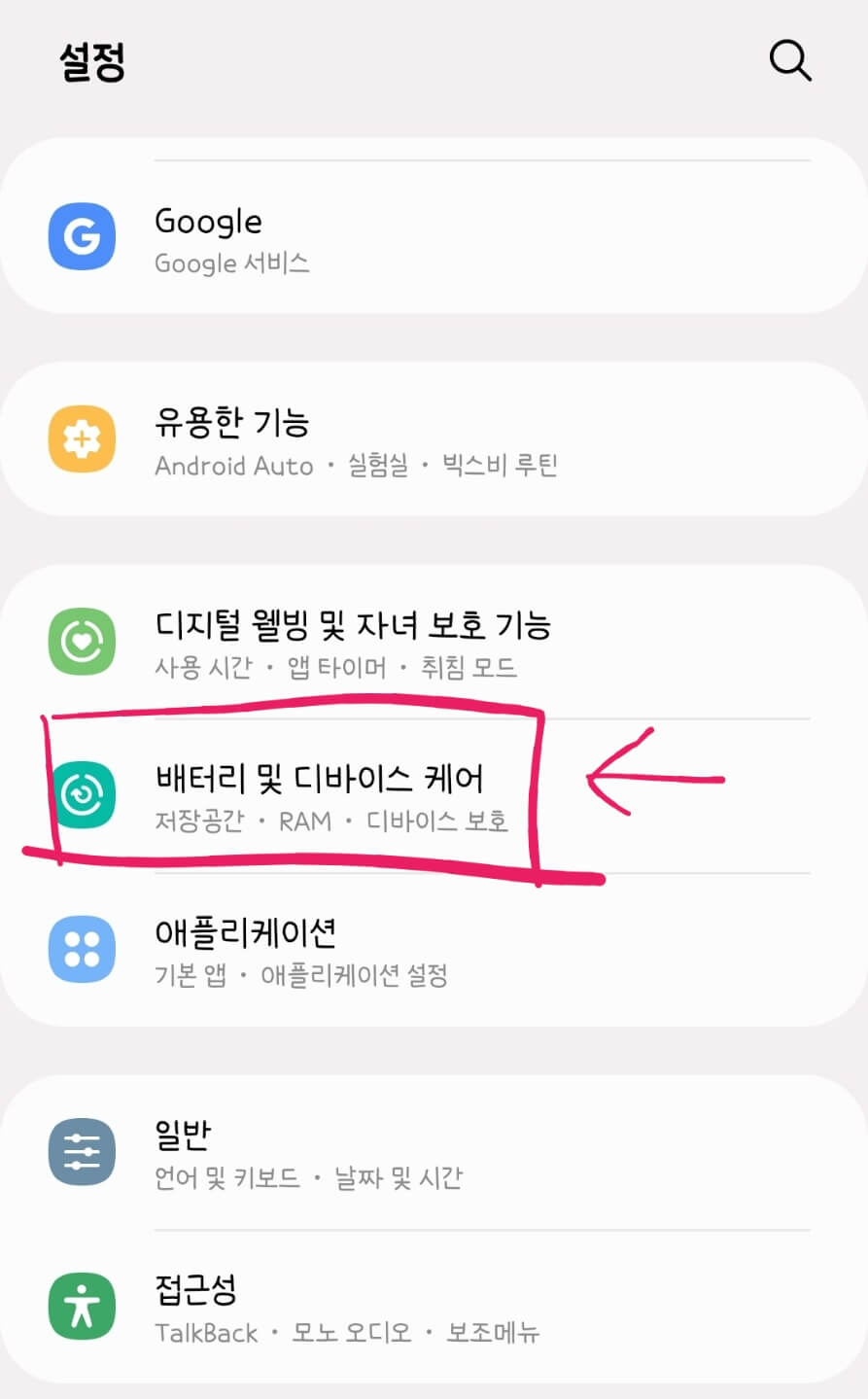
Task: Select the 일반 sliders icon
Action: coord(82,1151)
